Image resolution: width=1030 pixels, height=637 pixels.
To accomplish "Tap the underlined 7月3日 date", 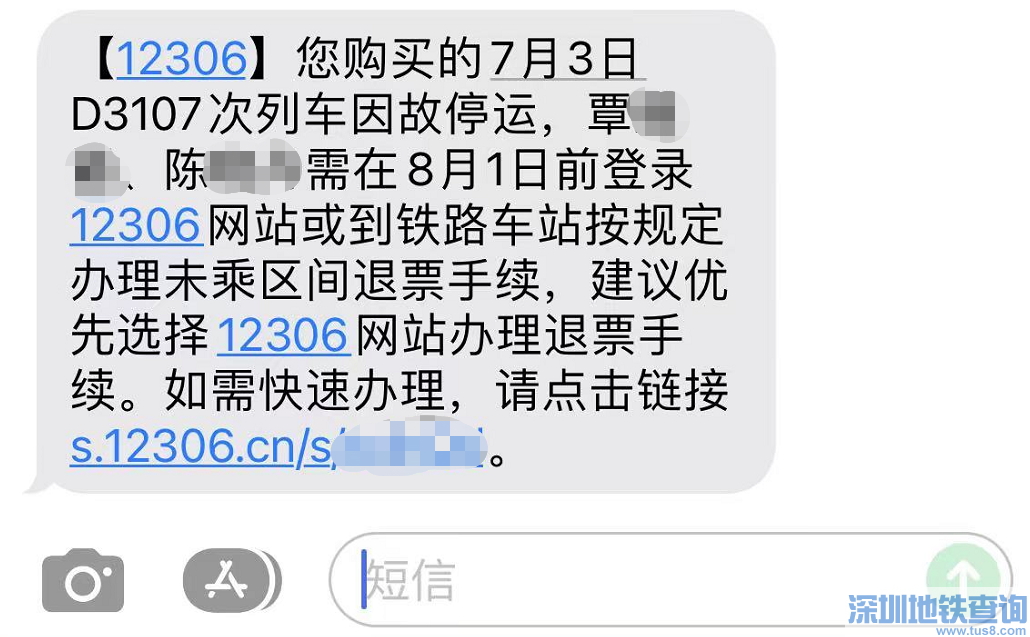I will click(x=565, y=61).
